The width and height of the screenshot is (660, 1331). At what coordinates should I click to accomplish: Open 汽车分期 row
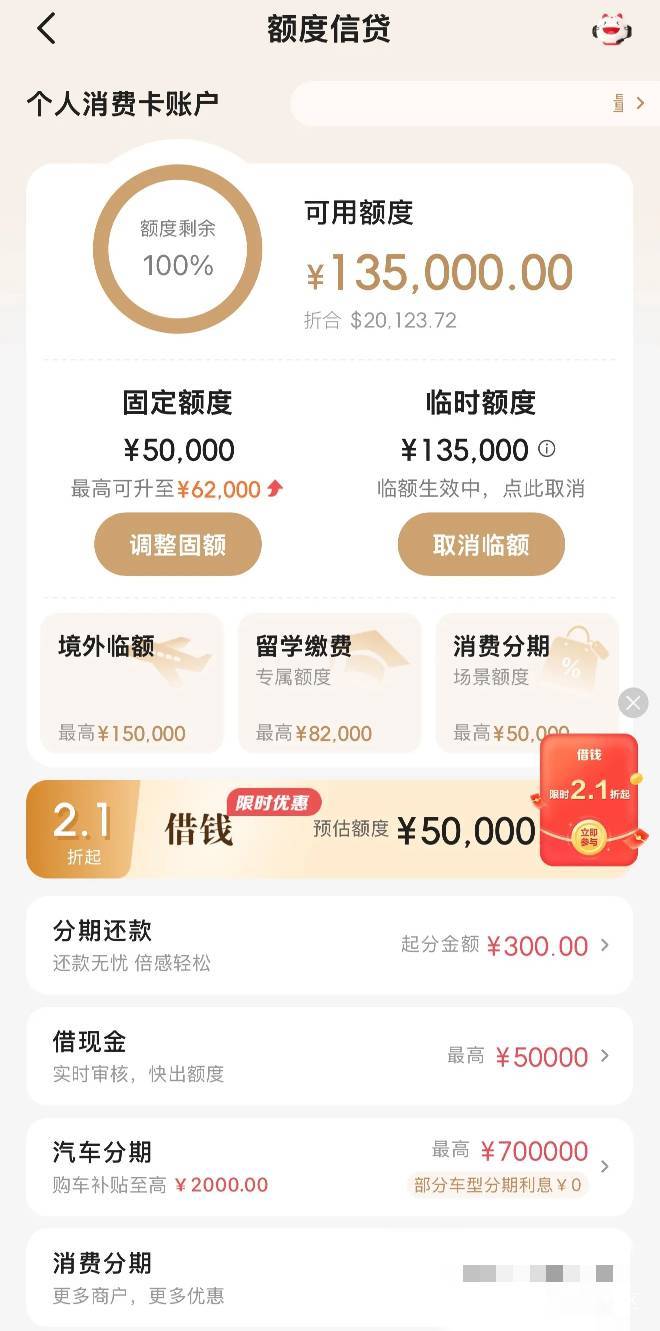point(329,1167)
